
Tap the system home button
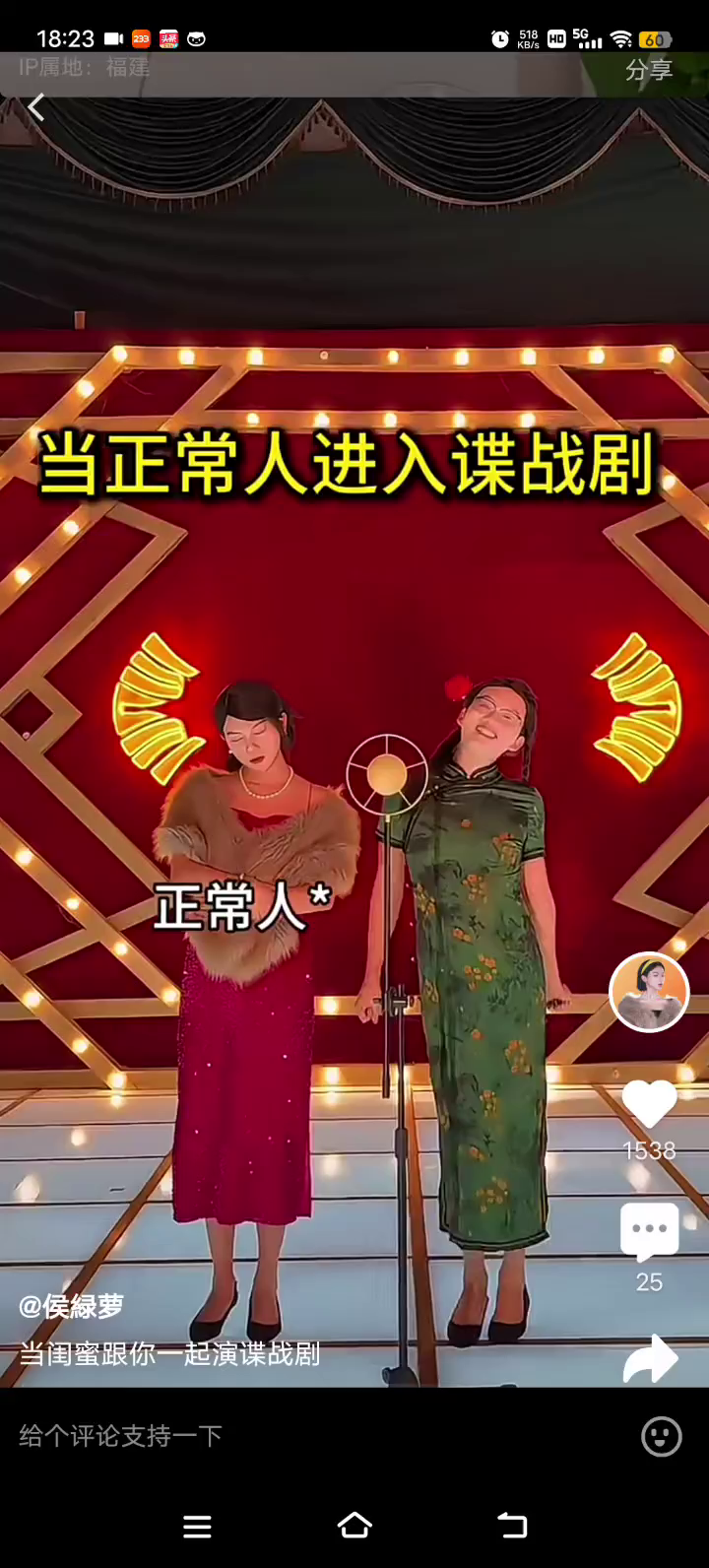354,1526
